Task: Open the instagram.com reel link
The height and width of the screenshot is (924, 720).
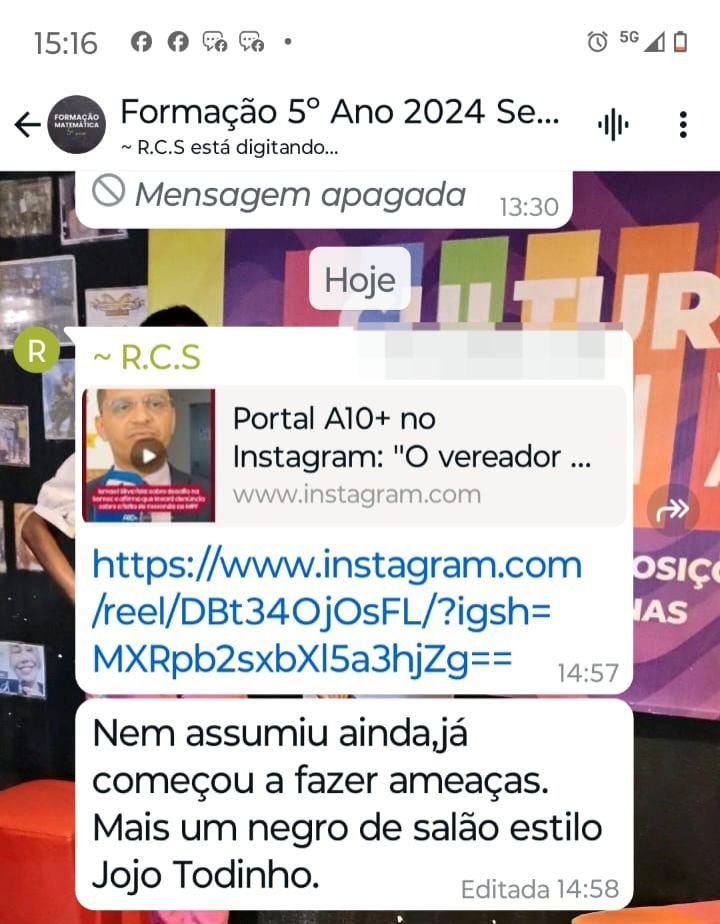Action: click(336, 612)
